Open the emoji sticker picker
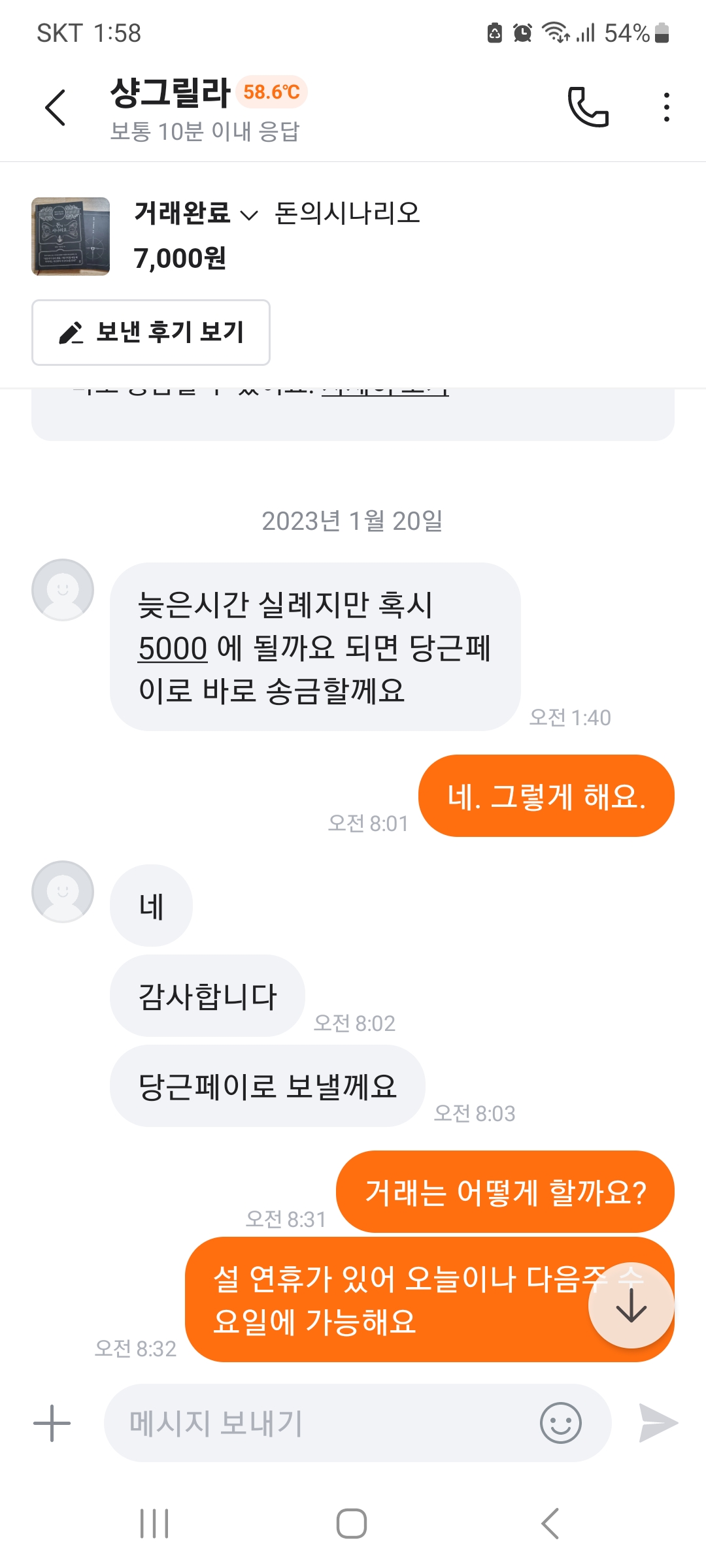Screen dimensions: 706x1568 [x=560, y=1423]
